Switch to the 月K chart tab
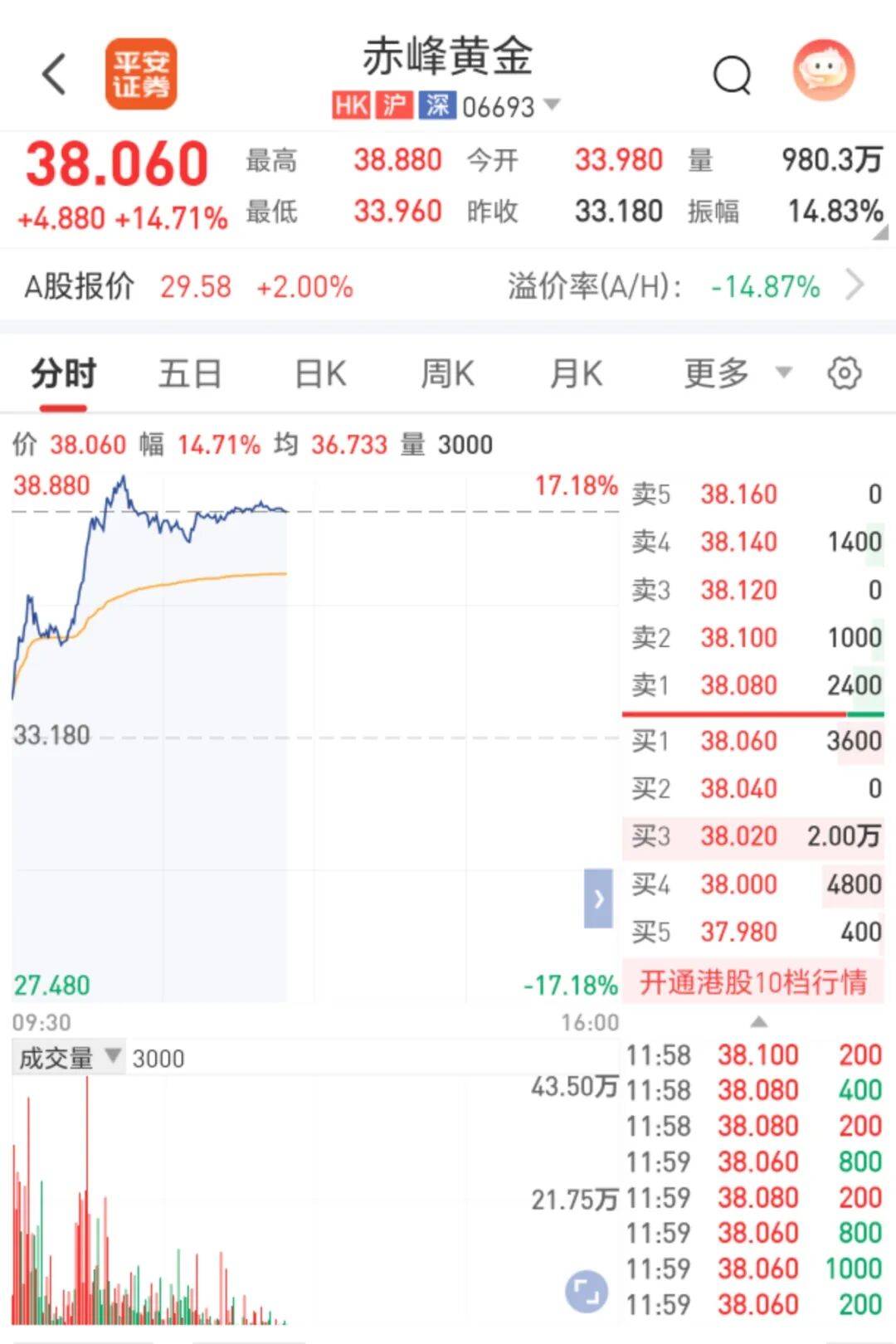The height and width of the screenshot is (1344, 896). [x=576, y=374]
